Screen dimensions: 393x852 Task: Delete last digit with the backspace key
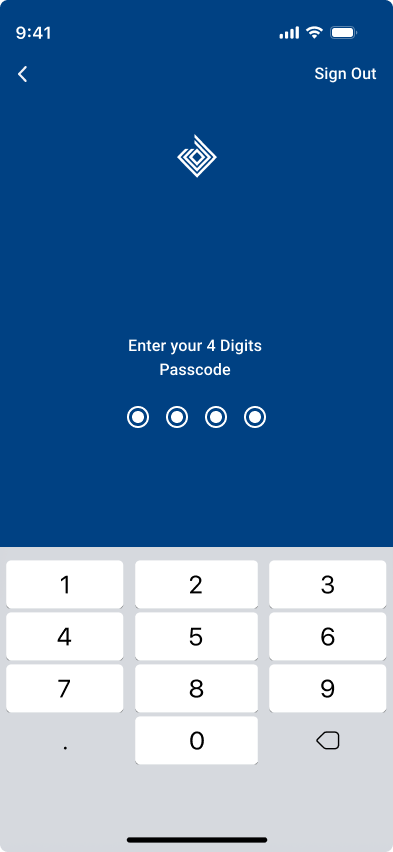point(328,741)
